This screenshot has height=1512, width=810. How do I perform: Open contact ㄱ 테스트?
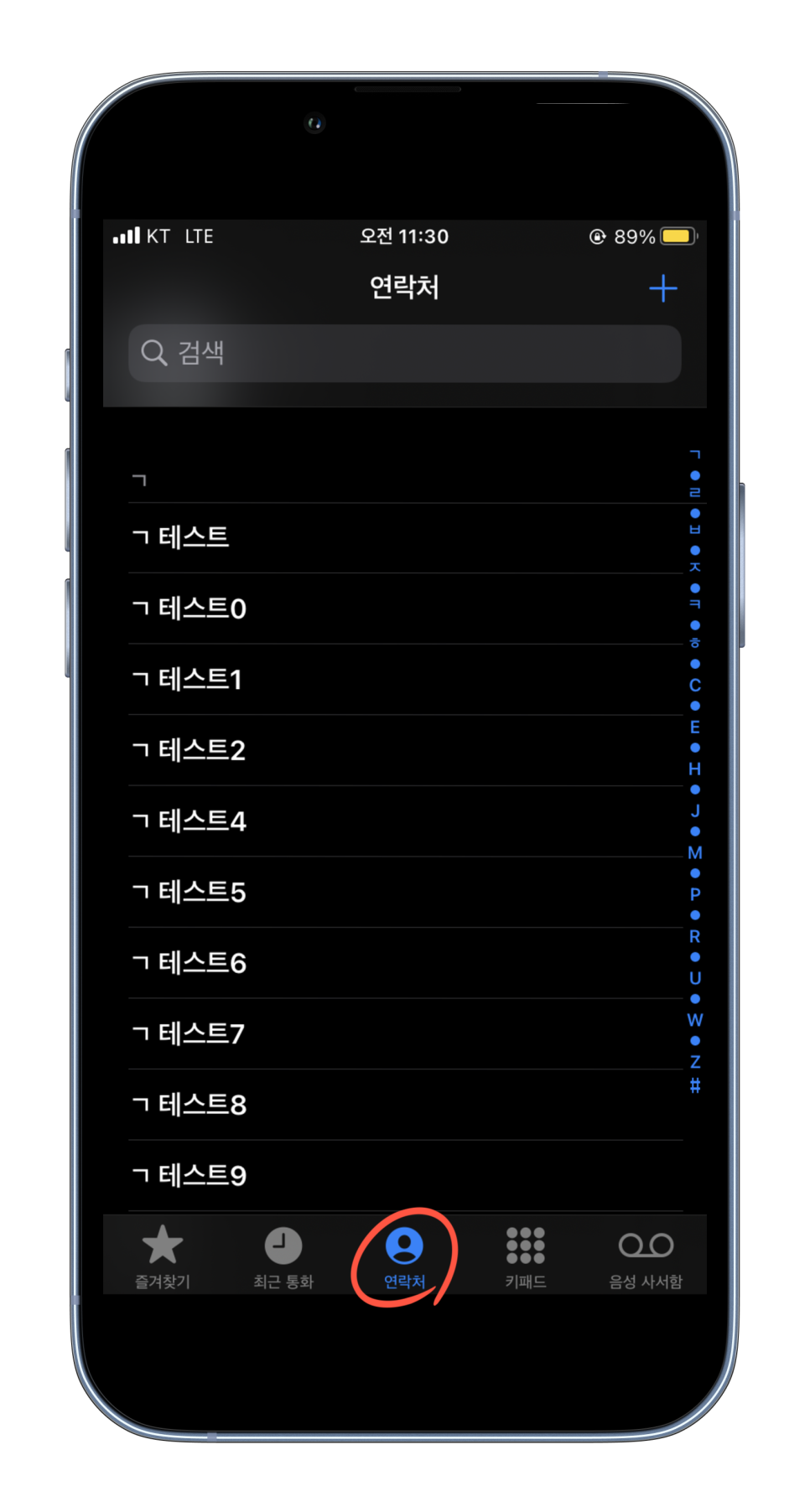point(406,538)
